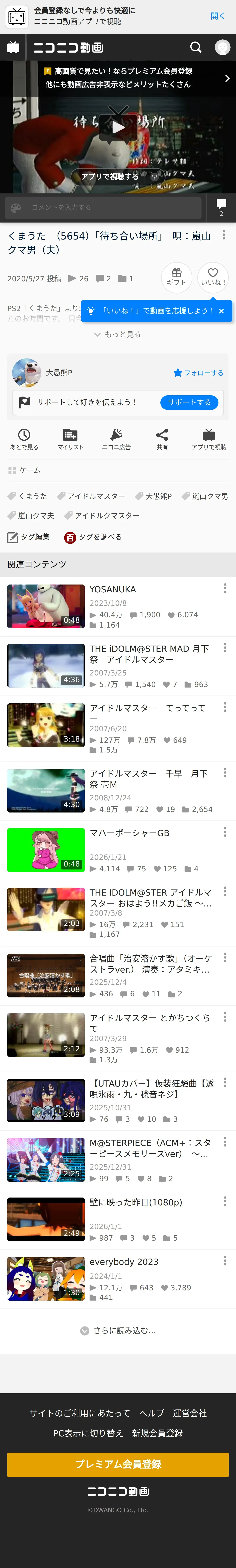Open the account avatar in the header
Image resolution: width=236 pixels, height=1568 pixels.
point(223,47)
